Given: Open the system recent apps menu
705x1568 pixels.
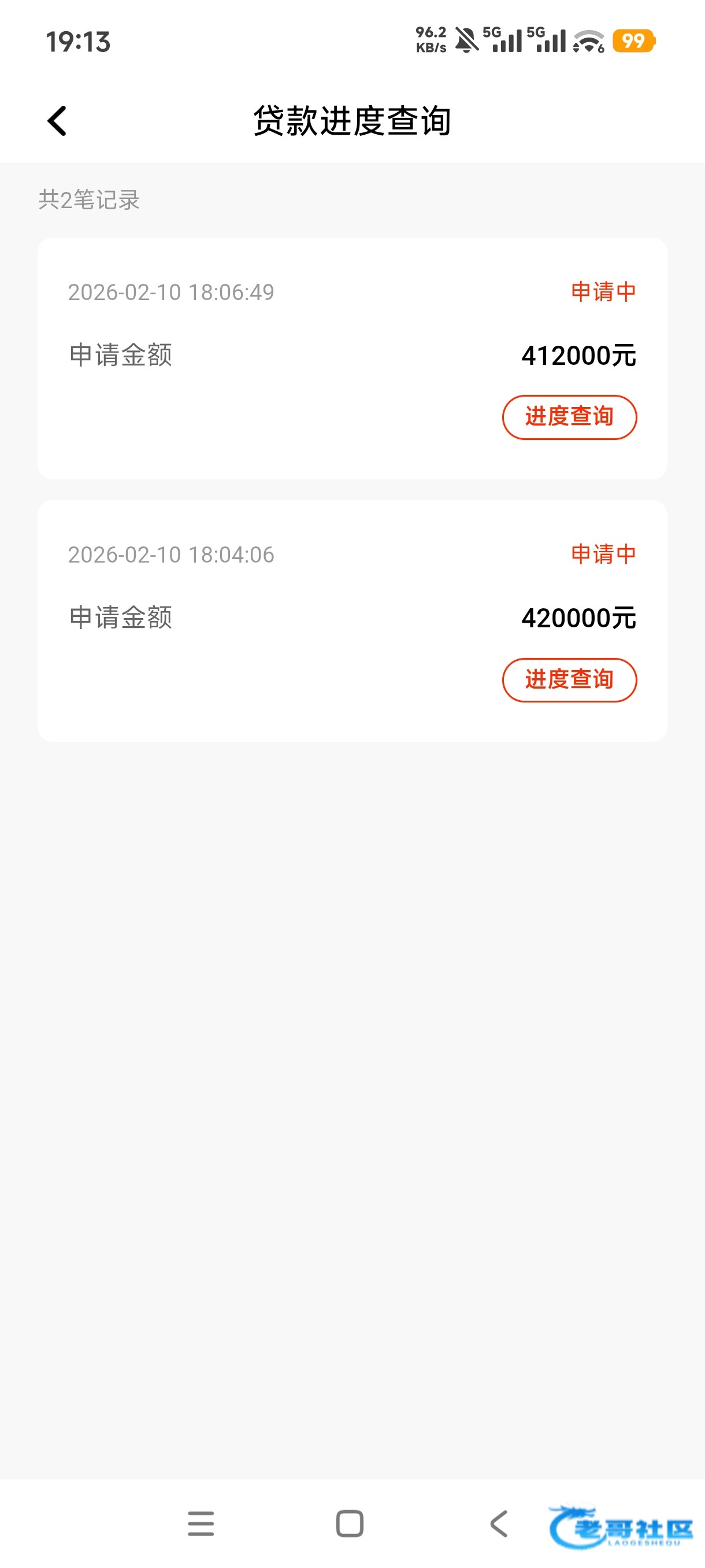Looking at the screenshot, I should (201, 1523).
